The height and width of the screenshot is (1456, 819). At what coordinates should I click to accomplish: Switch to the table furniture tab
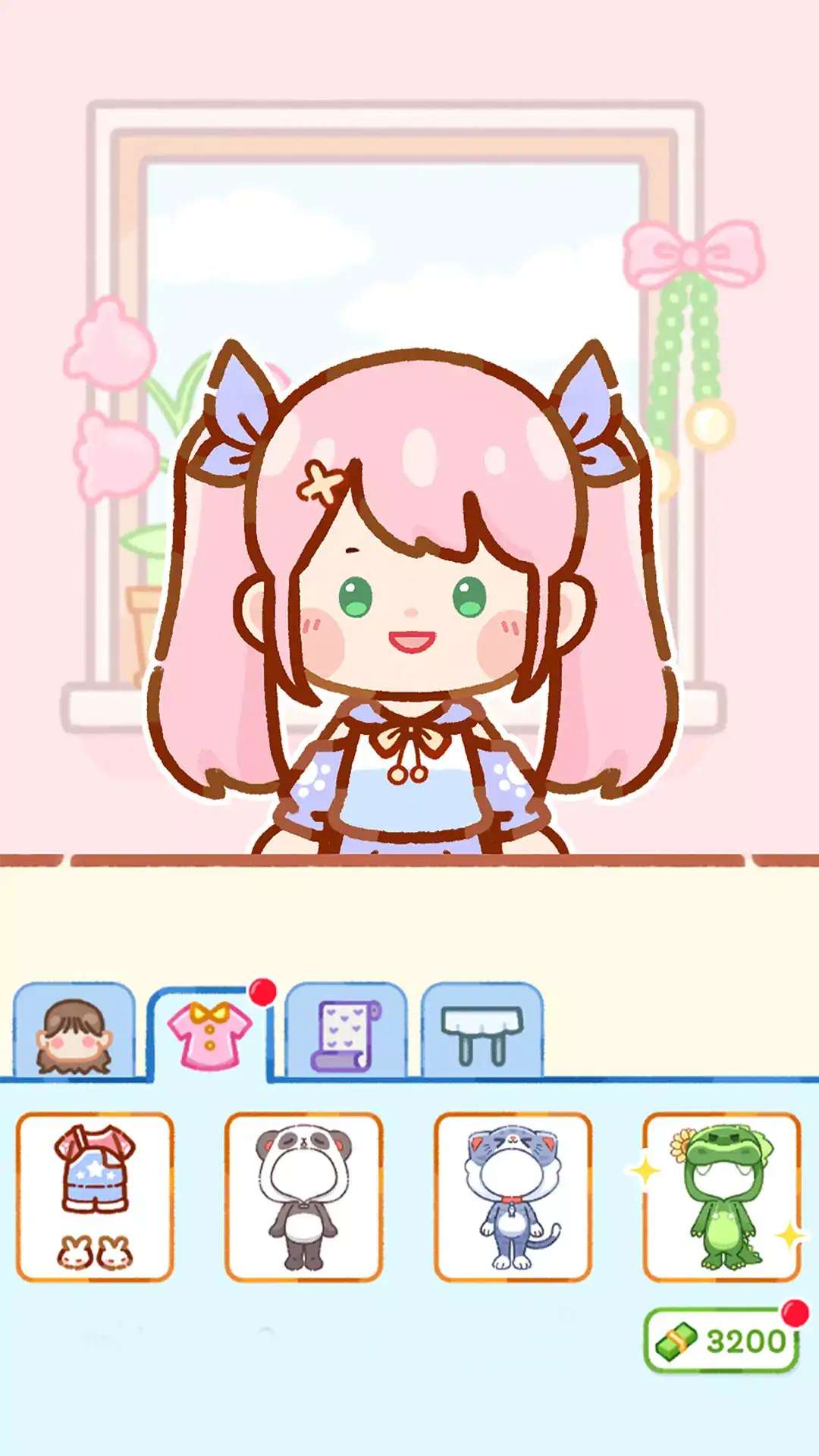tap(482, 1033)
